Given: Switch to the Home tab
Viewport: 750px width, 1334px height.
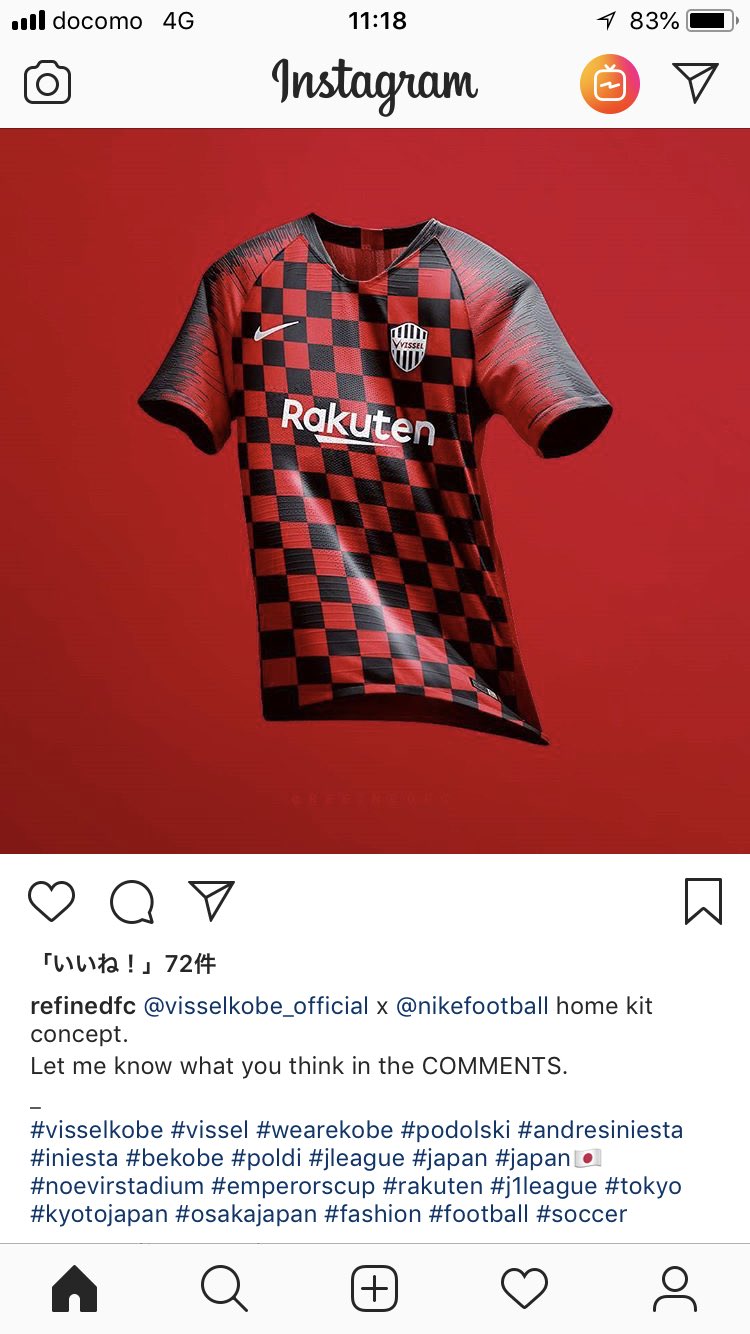Looking at the screenshot, I should click(75, 1288).
